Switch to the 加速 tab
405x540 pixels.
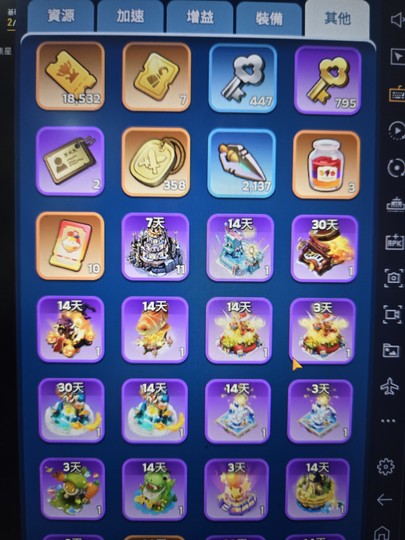pyautogui.click(x=130, y=17)
